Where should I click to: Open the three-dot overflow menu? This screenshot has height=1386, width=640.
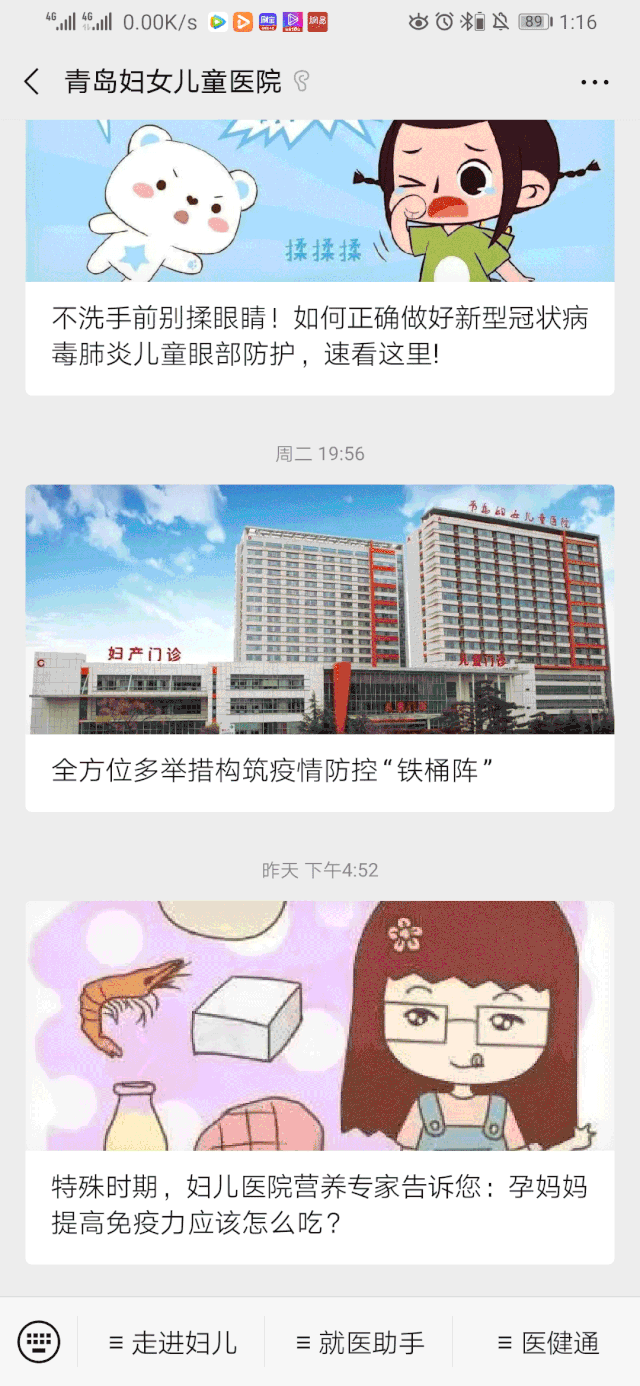click(594, 82)
